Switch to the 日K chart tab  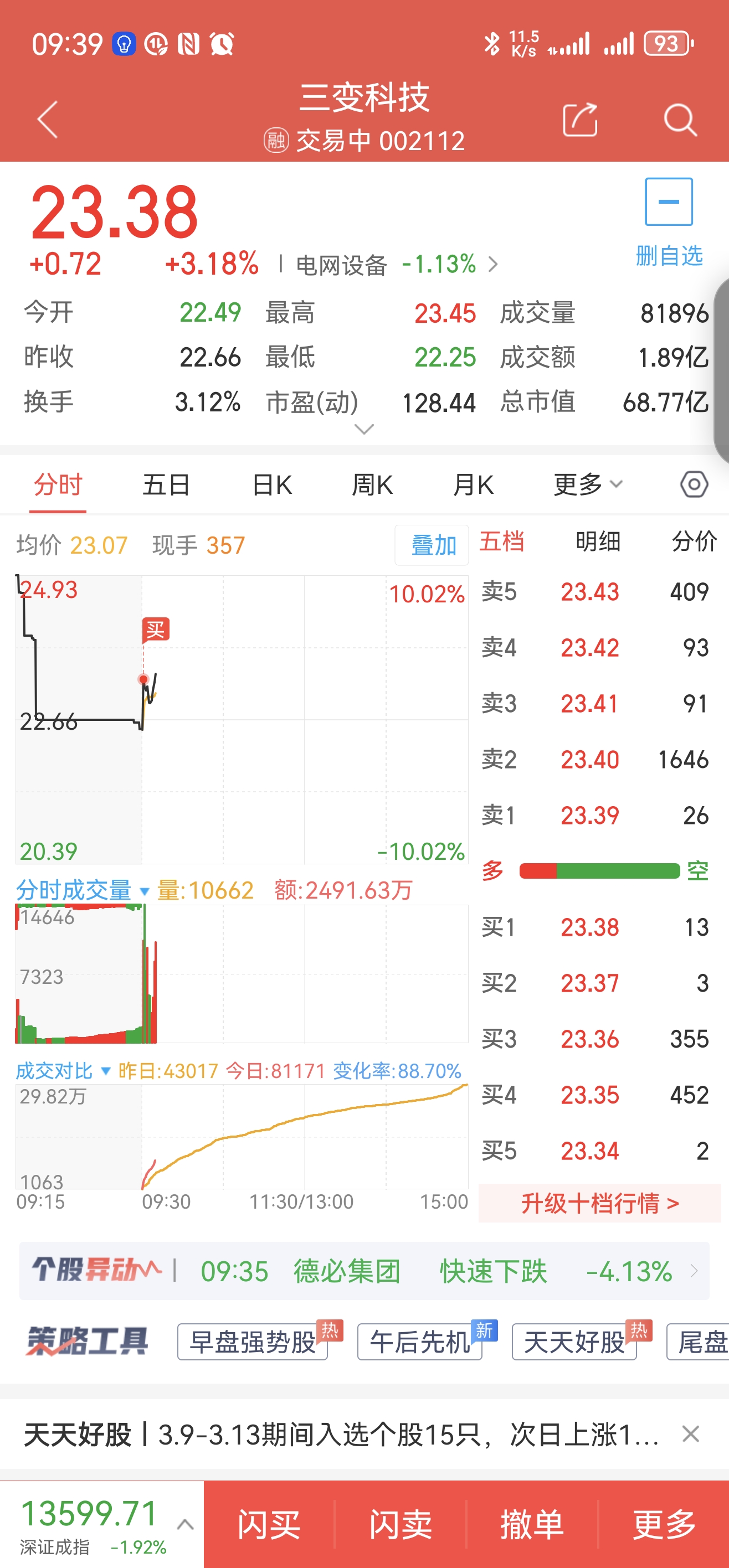[272, 485]
